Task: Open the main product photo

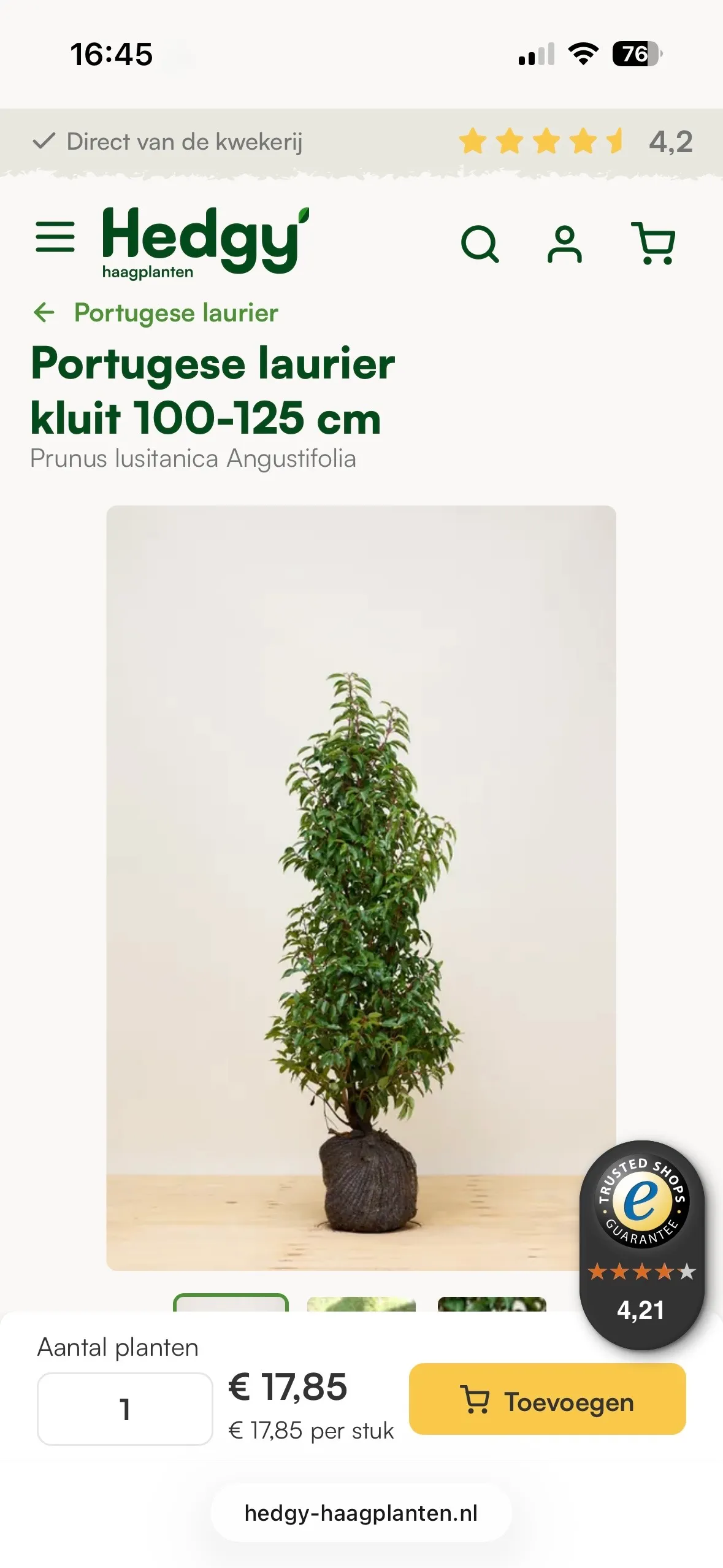Action: [x=361, y=887]
